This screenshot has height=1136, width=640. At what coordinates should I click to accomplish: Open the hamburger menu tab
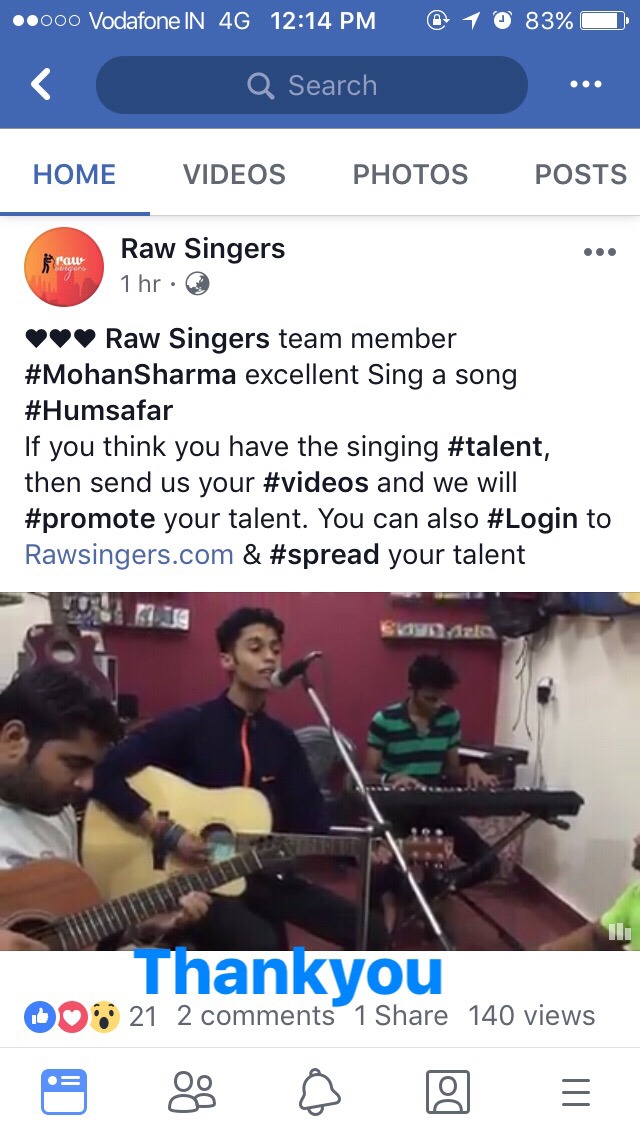click(x=576, y=1092)
